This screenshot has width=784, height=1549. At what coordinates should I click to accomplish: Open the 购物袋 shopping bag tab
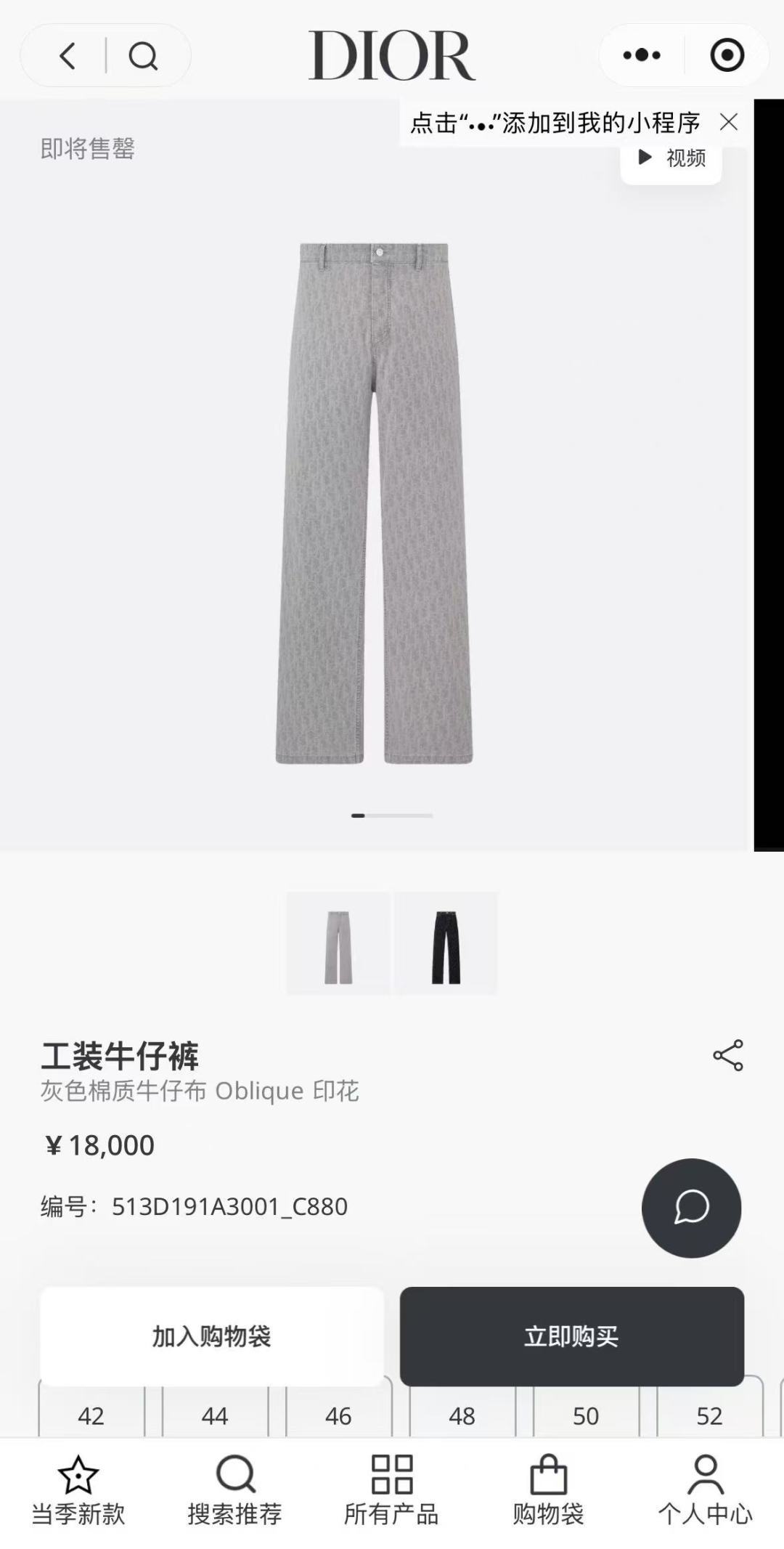coord(548,1492)
